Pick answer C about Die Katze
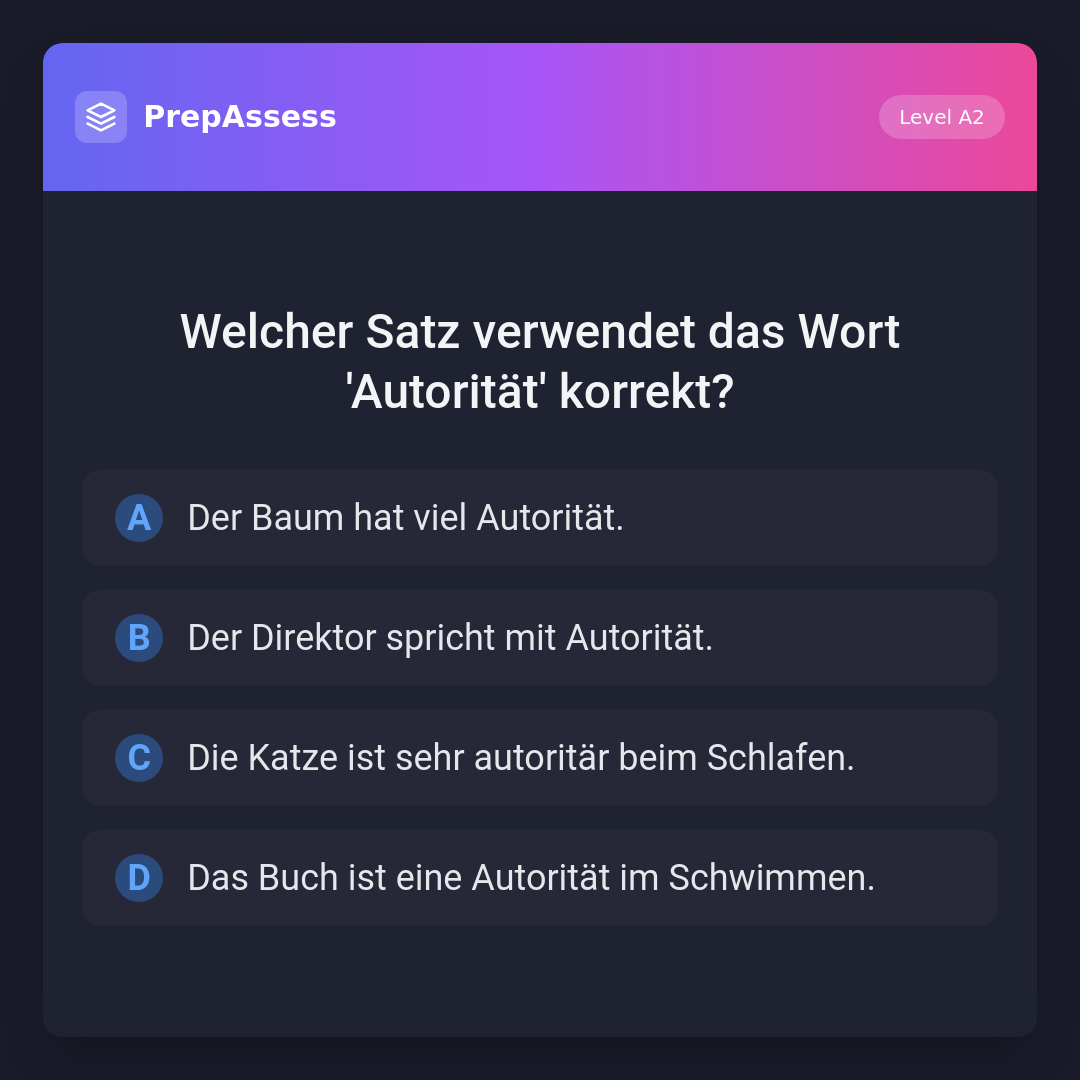Viewport: 1080px width, 1080px height. pyautogui.click(x=540, y=758)
